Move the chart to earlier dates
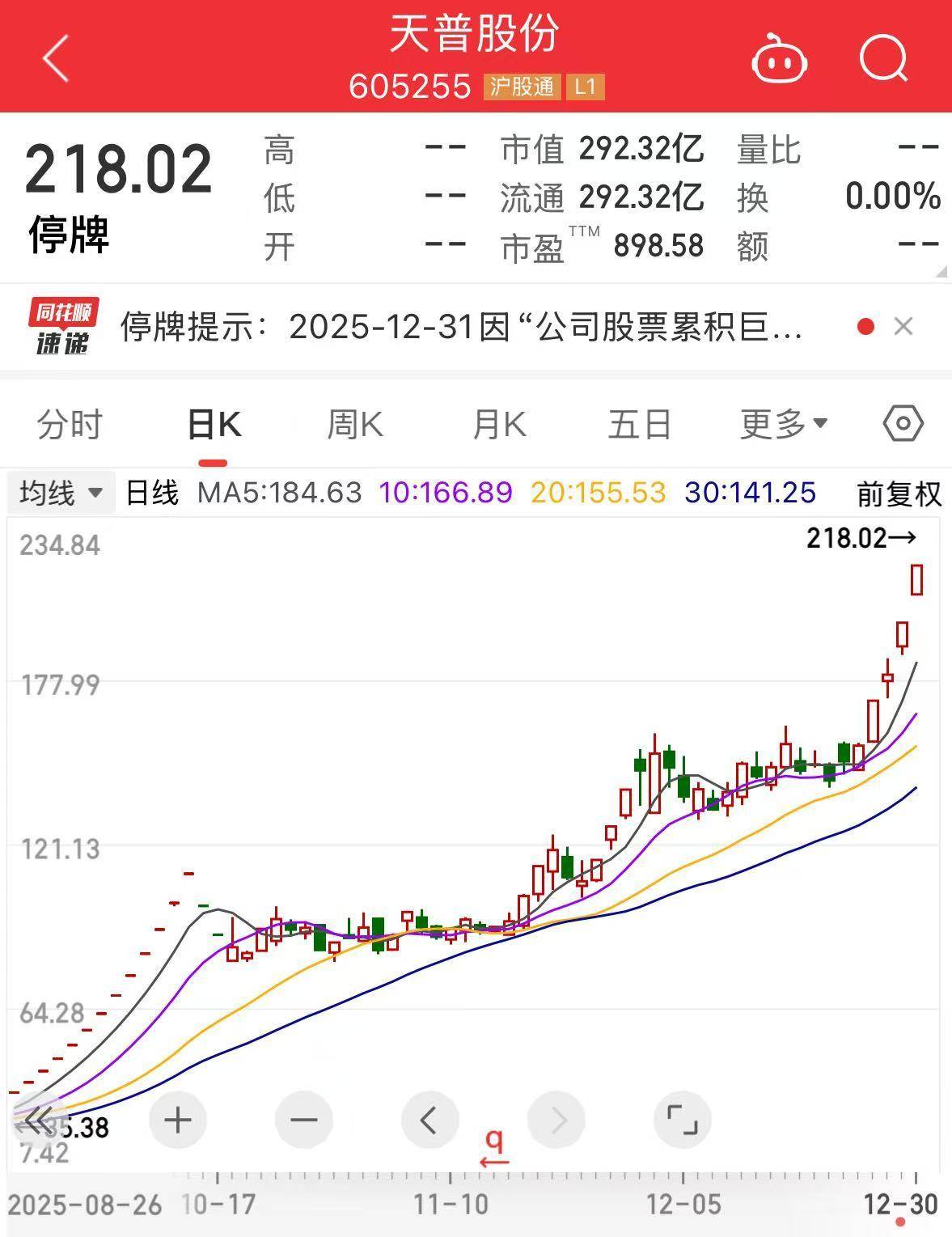Screen dimensions: 952x1237 [429, 1121]
